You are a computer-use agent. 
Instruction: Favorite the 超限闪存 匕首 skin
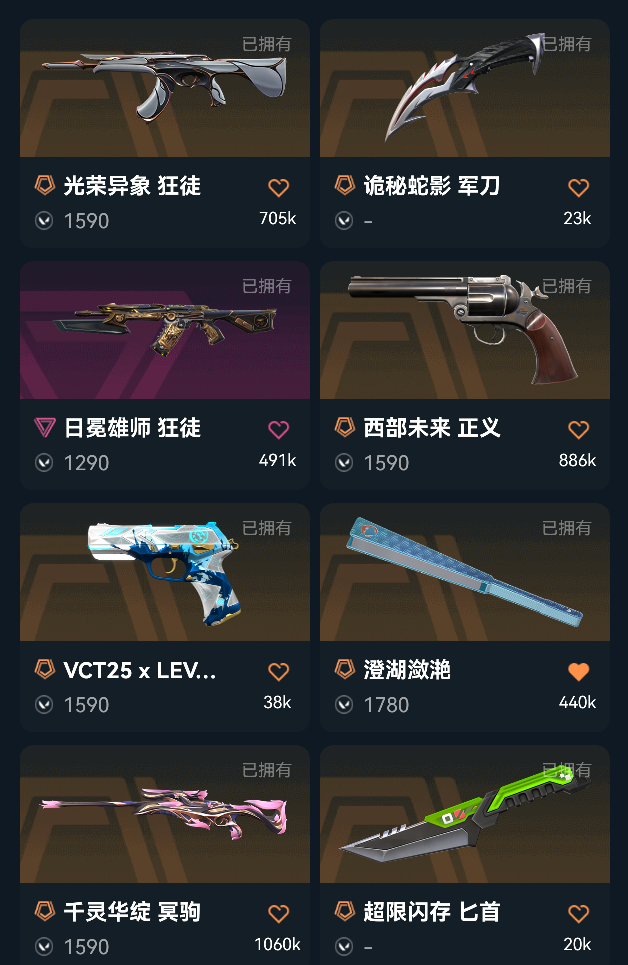578,913
